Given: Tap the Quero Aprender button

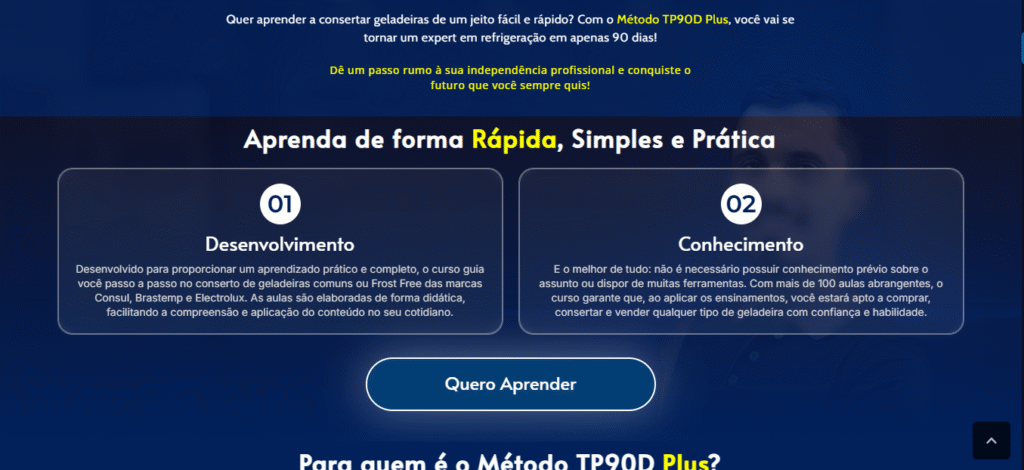Looking at the screenshot, I should point(510,384).
